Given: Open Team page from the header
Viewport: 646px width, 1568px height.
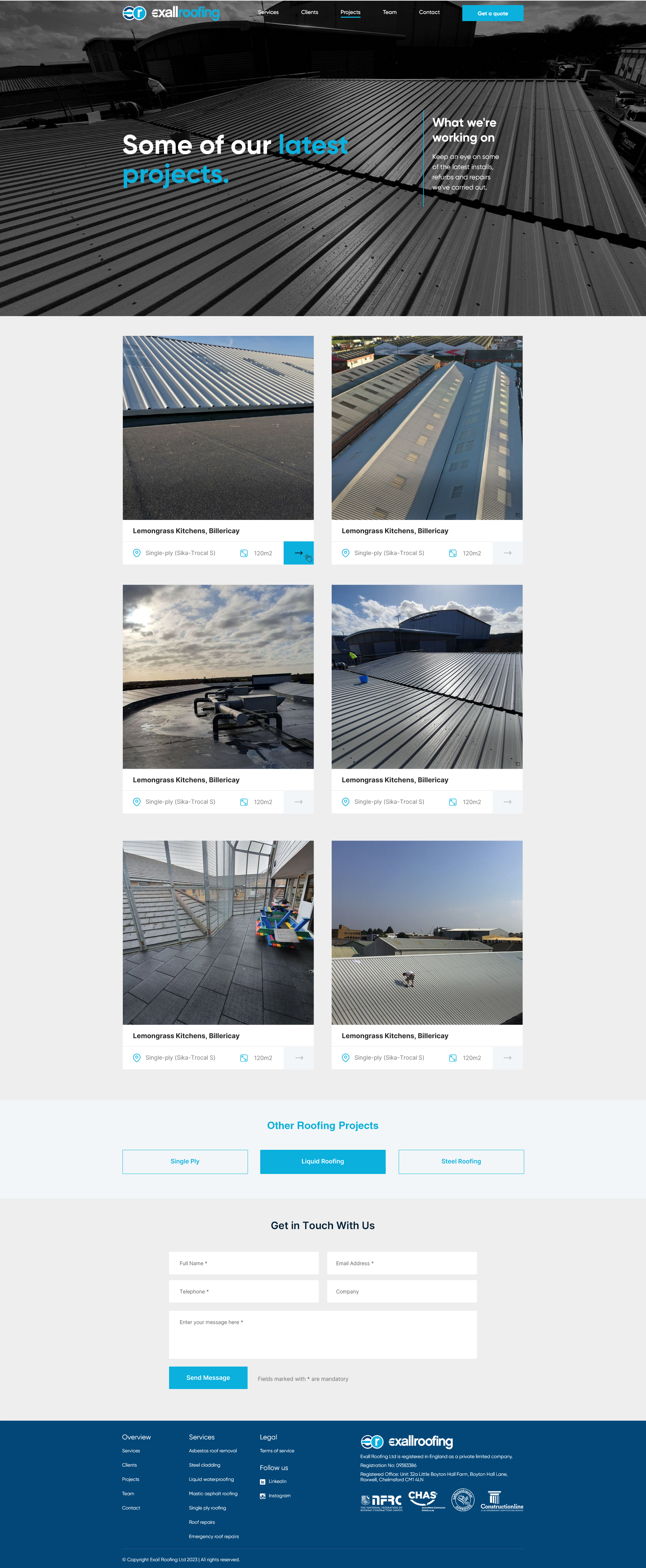Looking at the screenshot, I should 389,12.
